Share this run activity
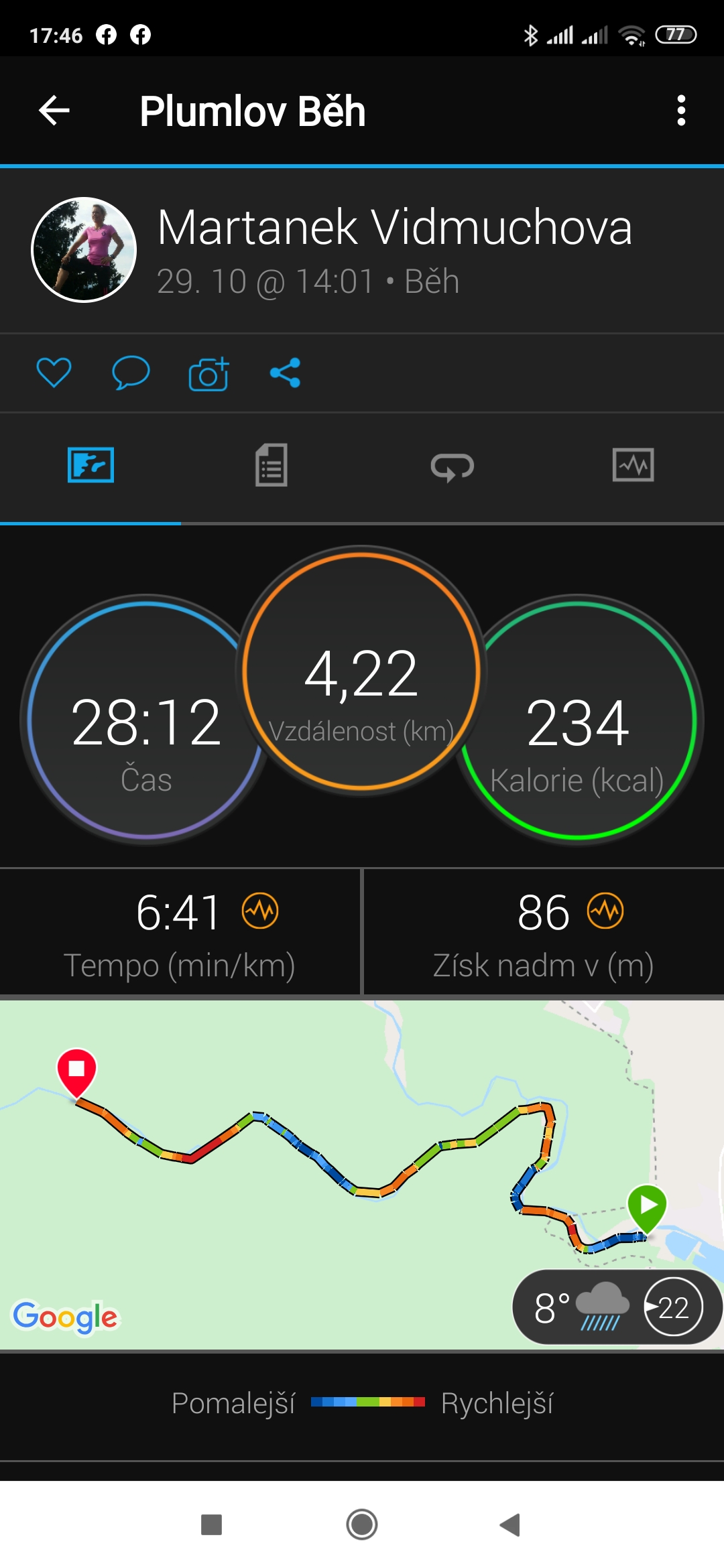The height and width of the screenshot is (1568, 724). pyautogui.click(x=285, y=373)
